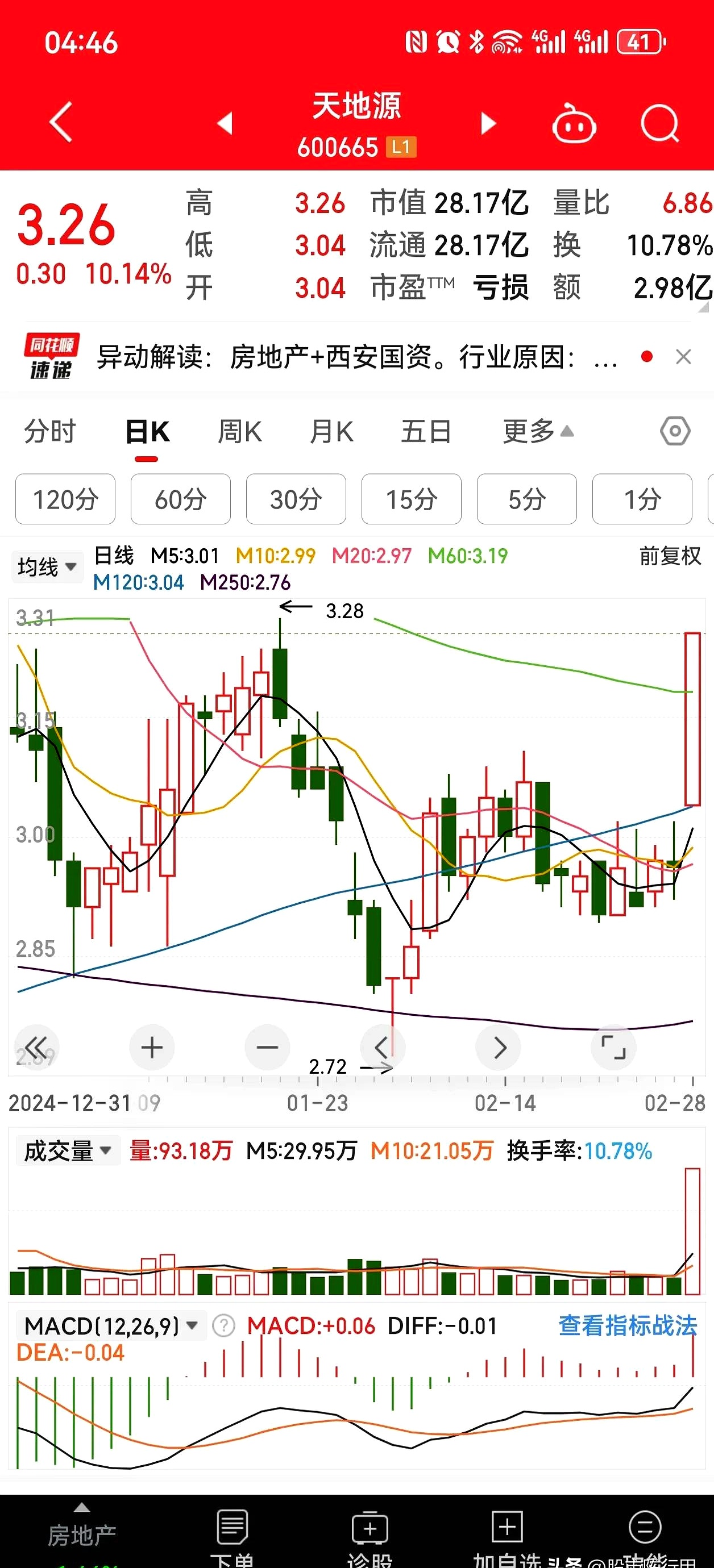Open stock search

pyautogui.click(x=661, y=123)
